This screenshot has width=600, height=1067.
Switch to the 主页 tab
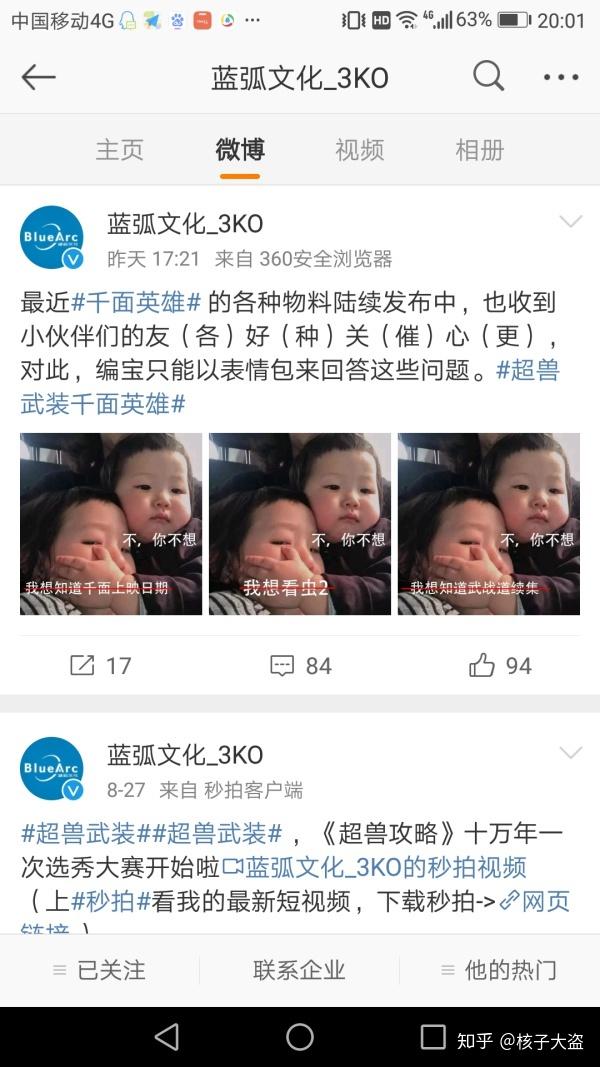pos(120,150)
